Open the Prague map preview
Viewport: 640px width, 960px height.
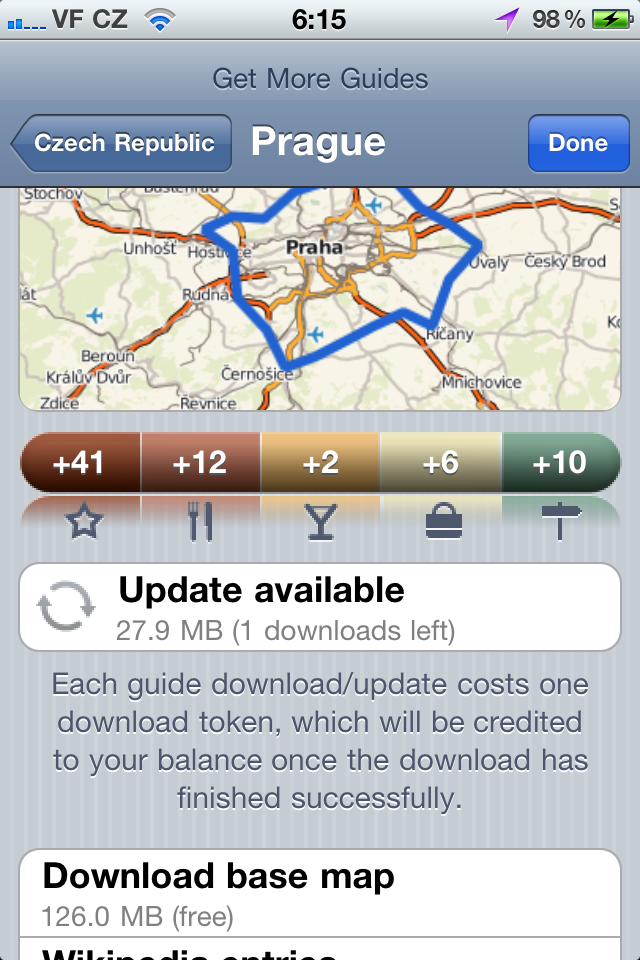coord(320,300)
